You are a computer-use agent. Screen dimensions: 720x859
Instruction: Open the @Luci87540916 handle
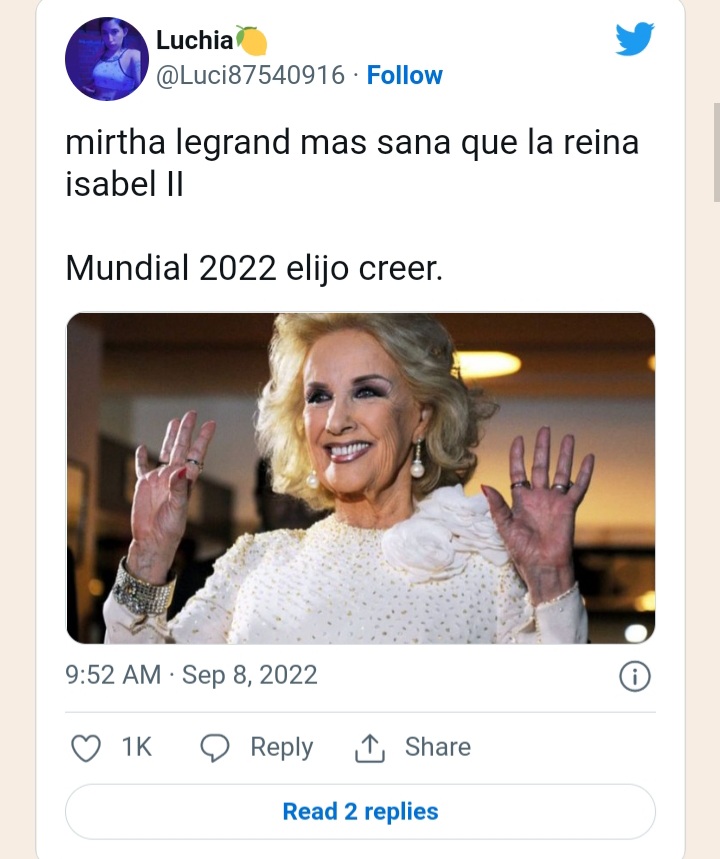pyautogui.click(x=250, y=76)
